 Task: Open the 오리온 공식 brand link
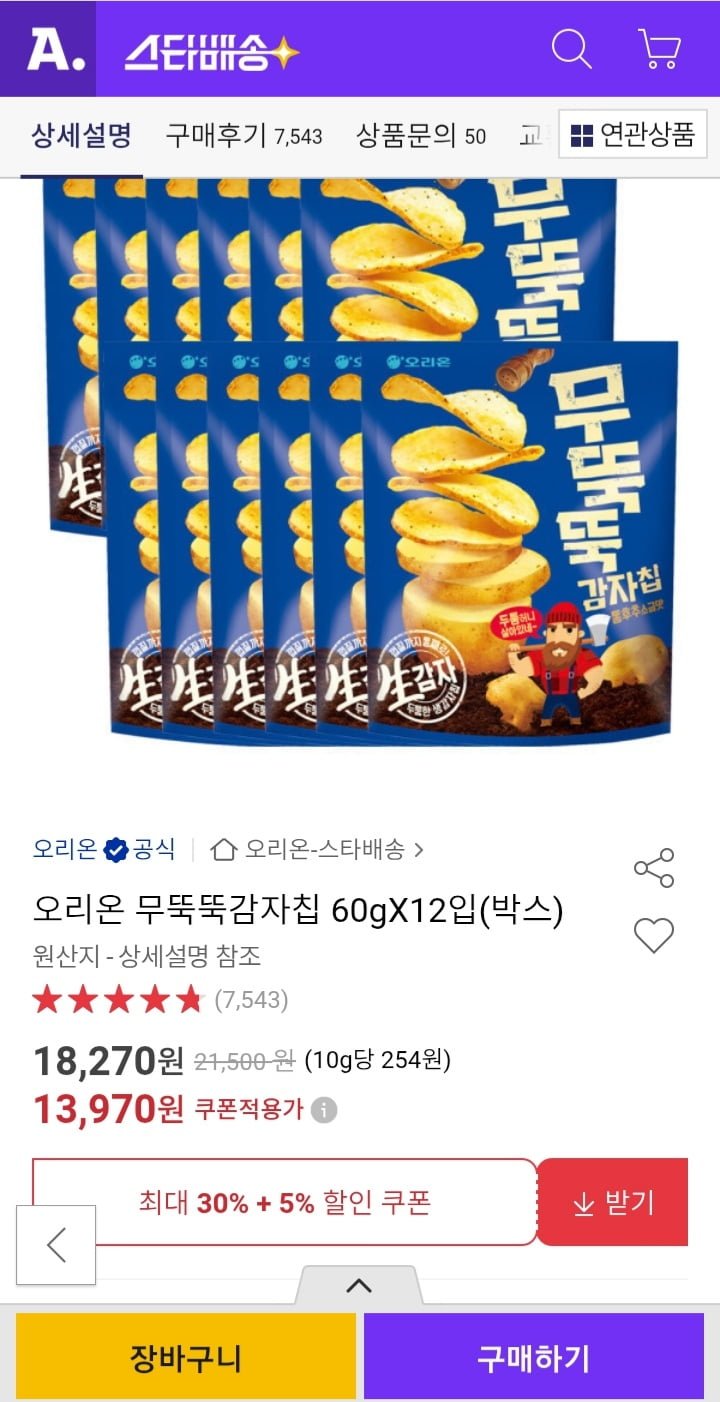click(103, 850)
